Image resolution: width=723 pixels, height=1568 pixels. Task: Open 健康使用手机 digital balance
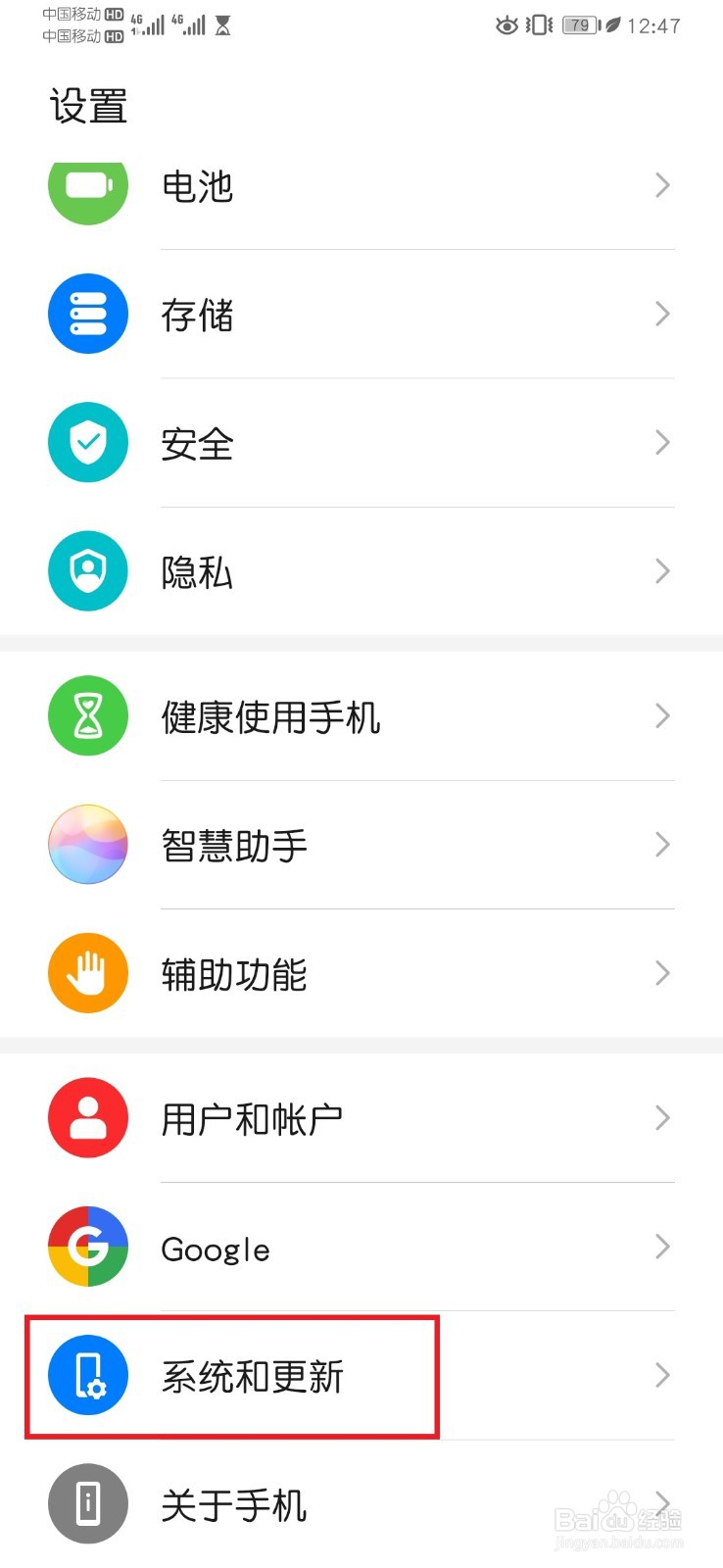(361, 716)
